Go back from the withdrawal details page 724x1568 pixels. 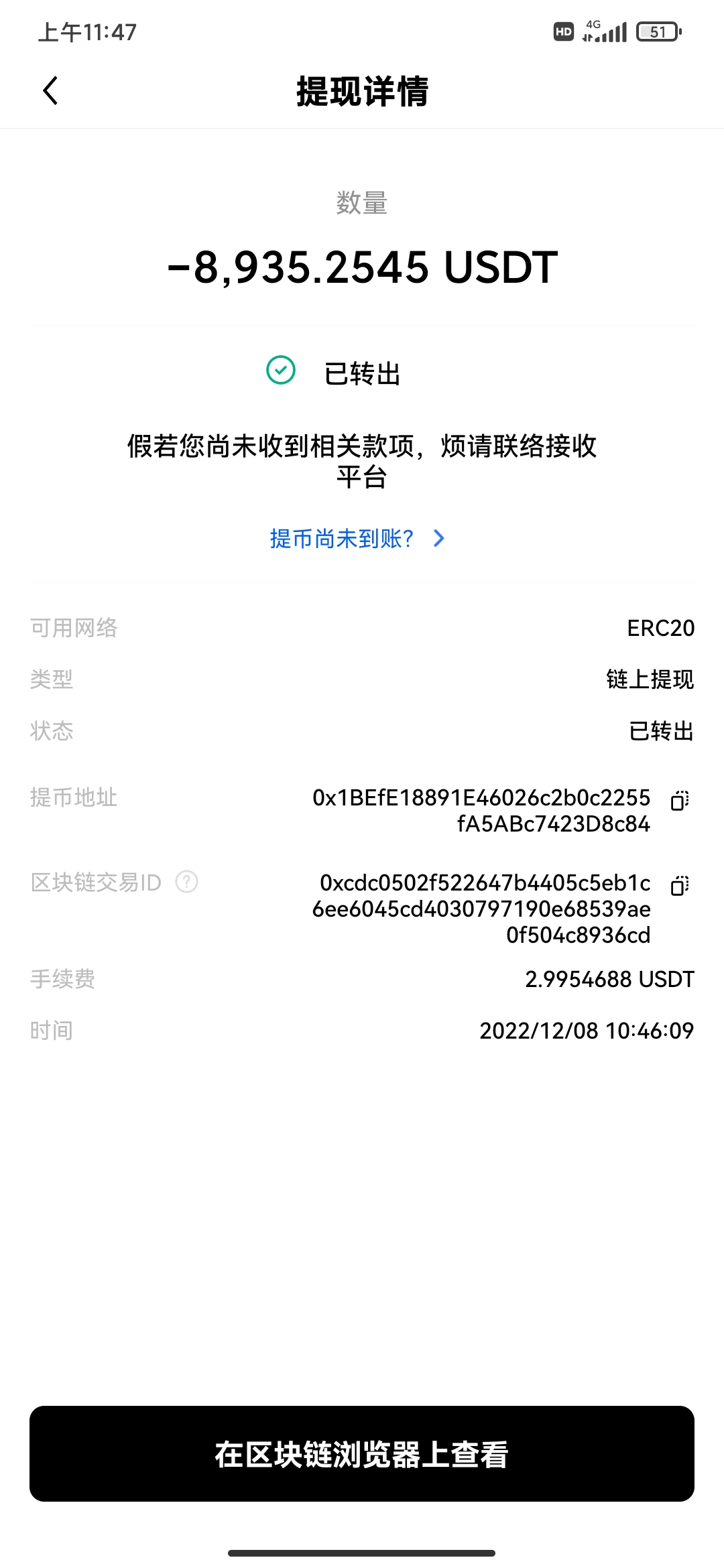[x=50, y=90]
